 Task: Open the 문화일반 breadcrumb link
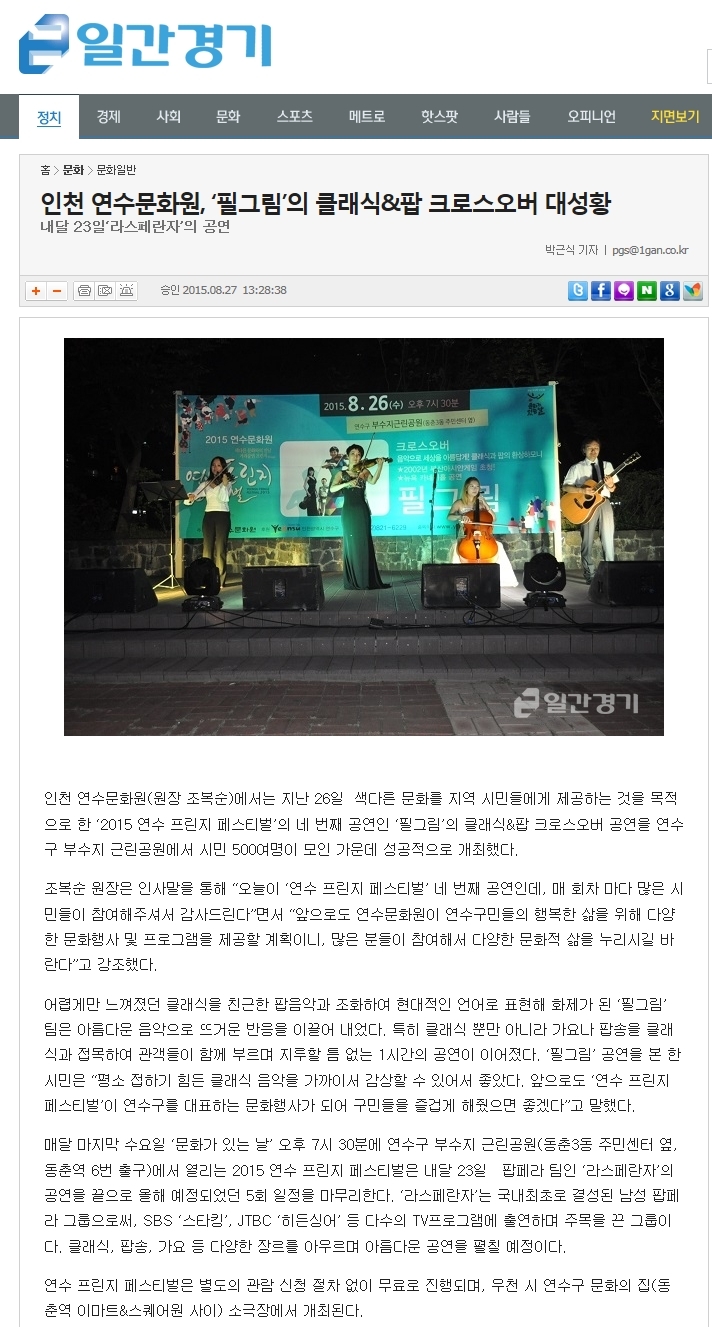tap(116, 170)
